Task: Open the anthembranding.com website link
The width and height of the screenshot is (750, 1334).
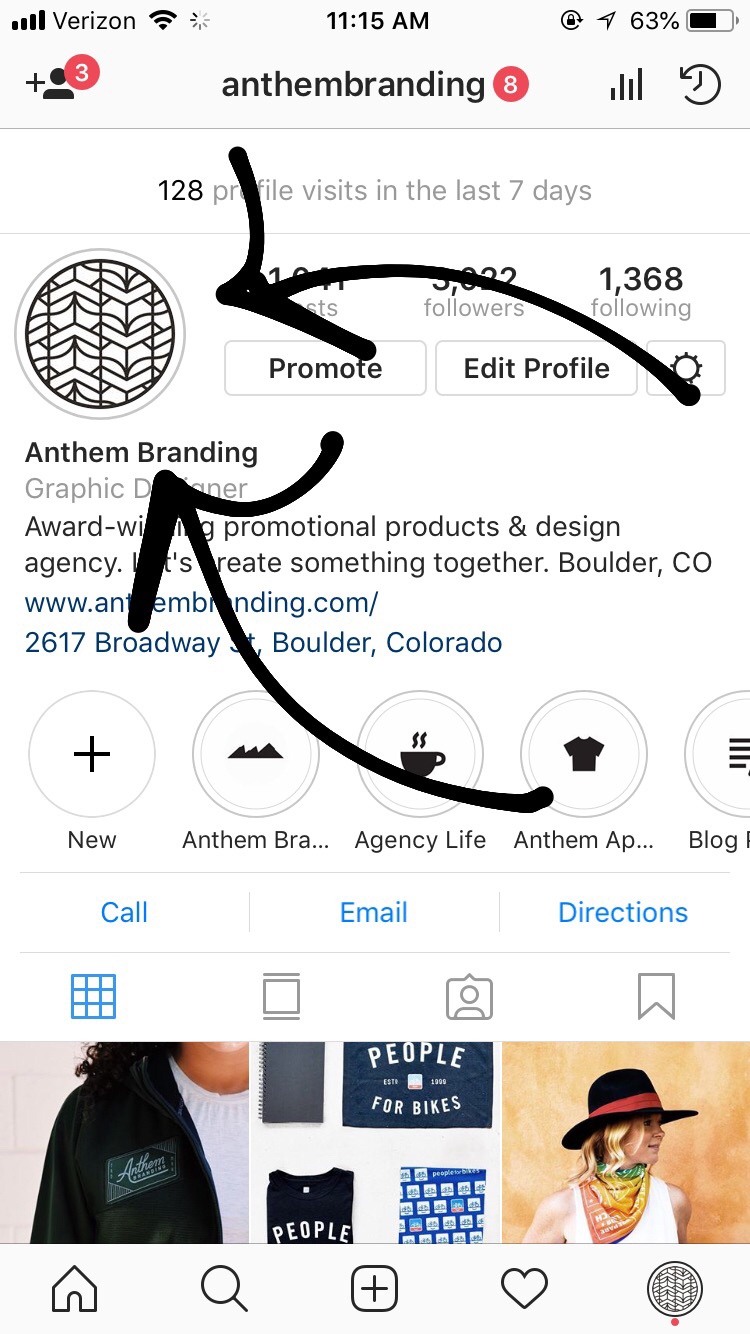Action: 202,603
